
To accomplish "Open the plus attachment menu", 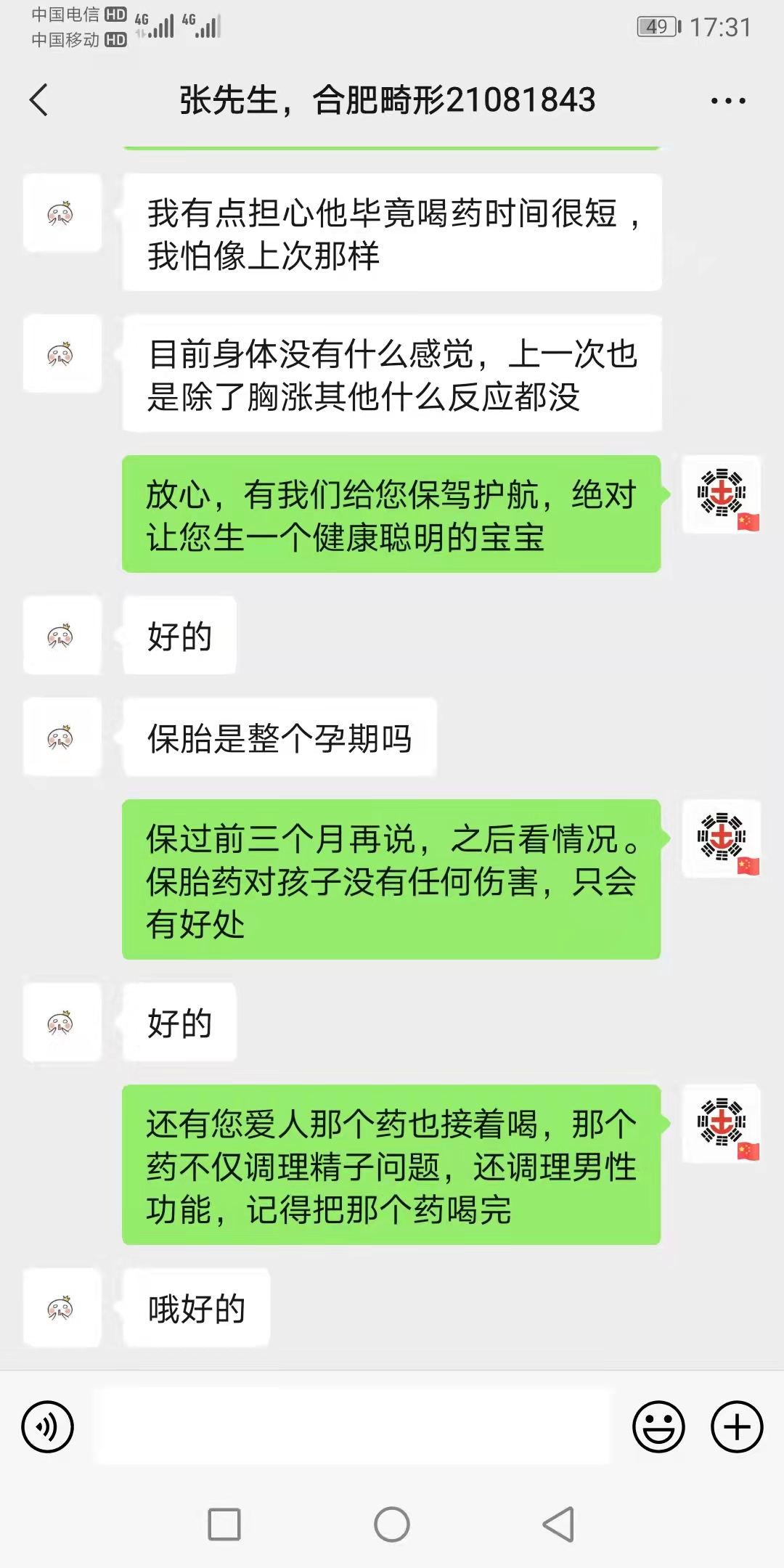I will pyautogui.click(x=737, y=1426).
